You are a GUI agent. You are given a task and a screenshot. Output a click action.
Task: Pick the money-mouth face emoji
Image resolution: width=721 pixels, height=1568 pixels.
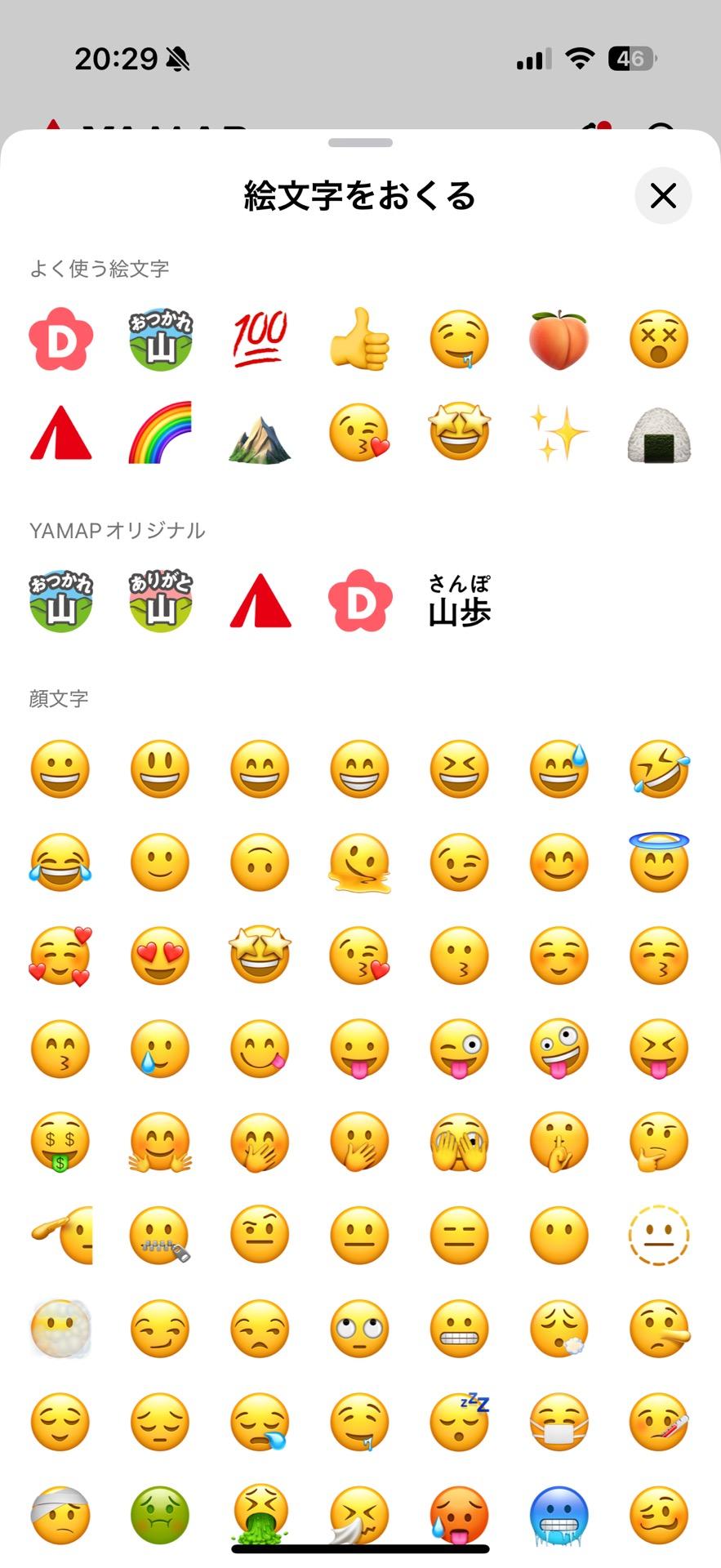coord(60,1143)
